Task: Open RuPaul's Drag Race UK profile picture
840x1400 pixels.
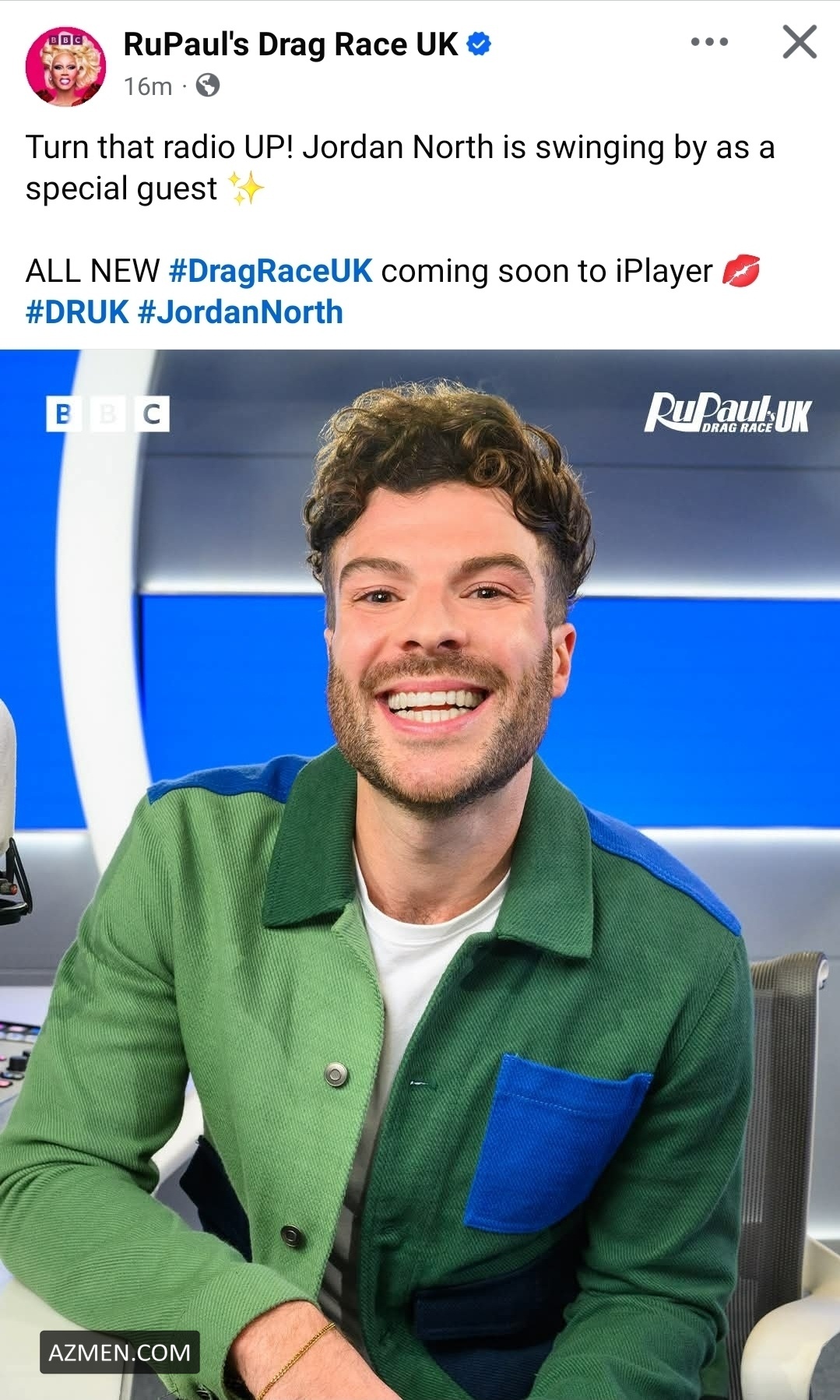Action: [x=65, y=67]
